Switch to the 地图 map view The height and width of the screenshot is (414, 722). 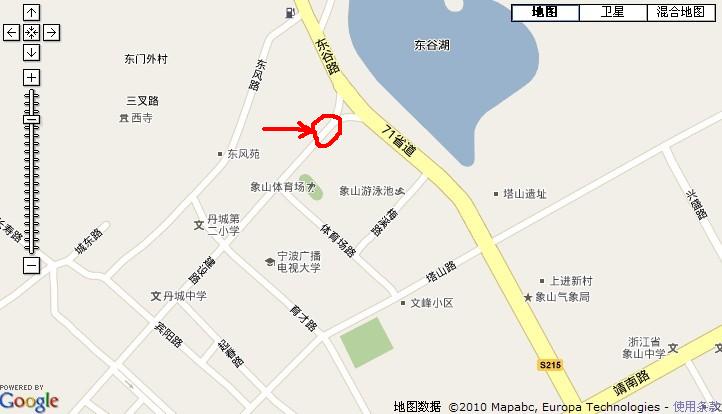point(544,12)
